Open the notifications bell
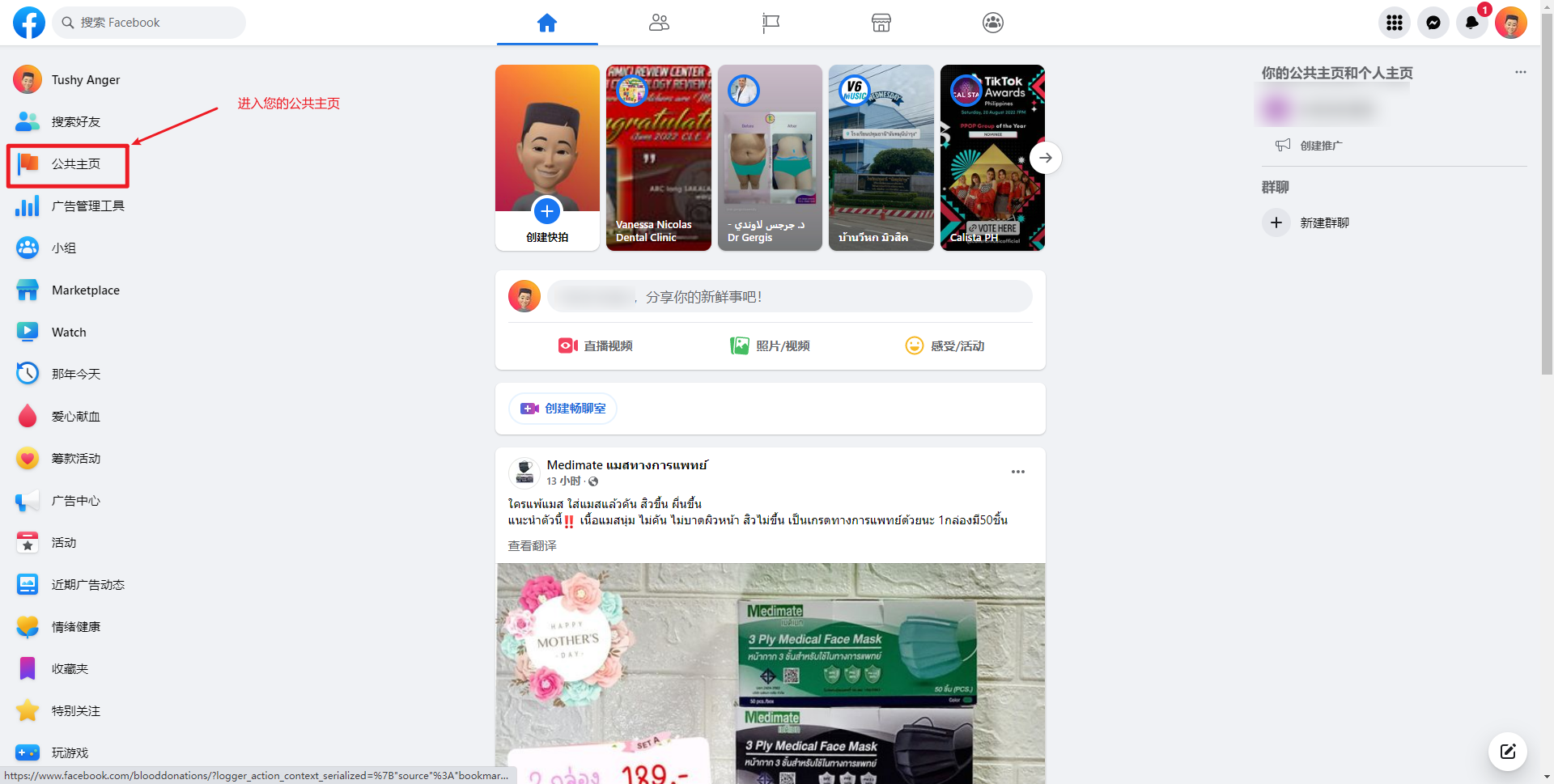This screenshot has height=784, width=1554. point(1471,23)
